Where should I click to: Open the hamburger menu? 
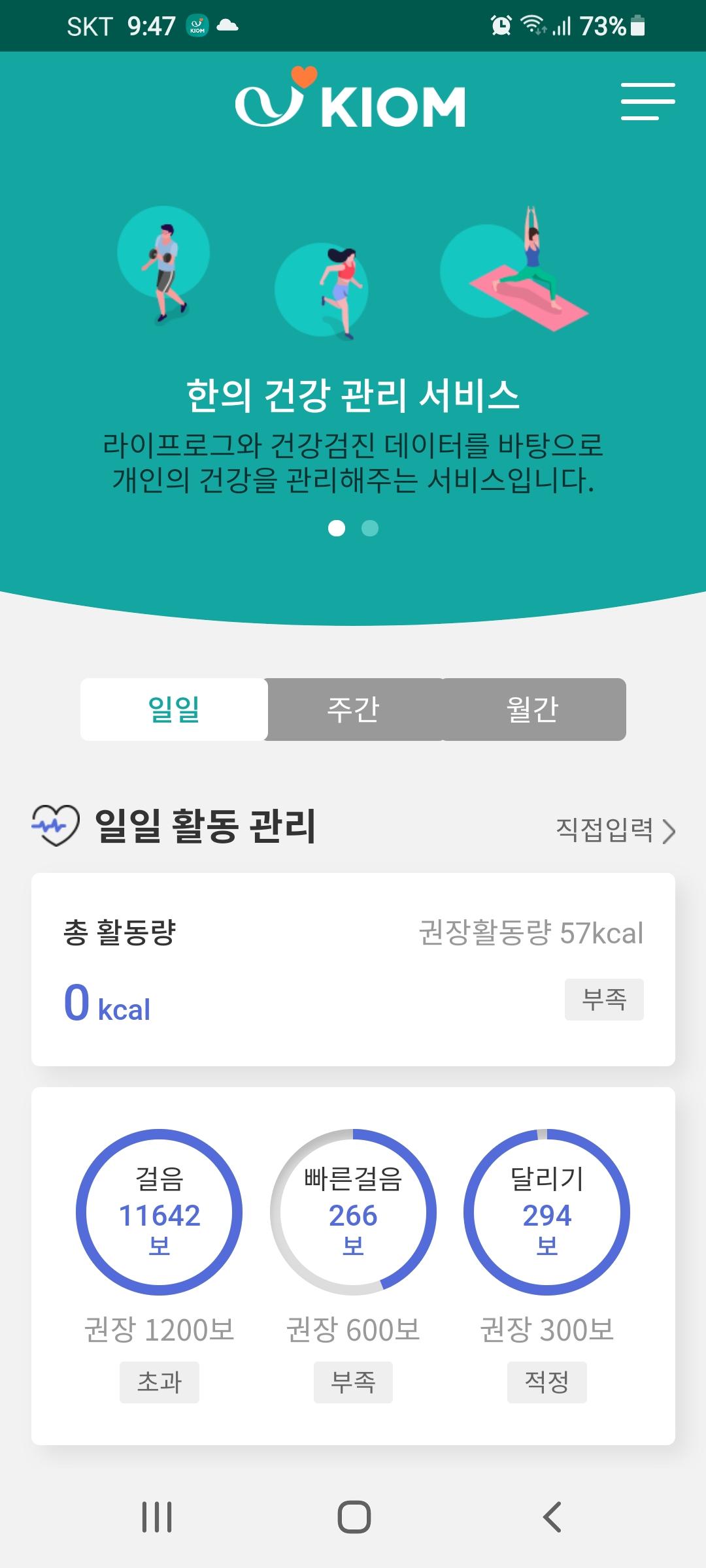pos(647,102)
